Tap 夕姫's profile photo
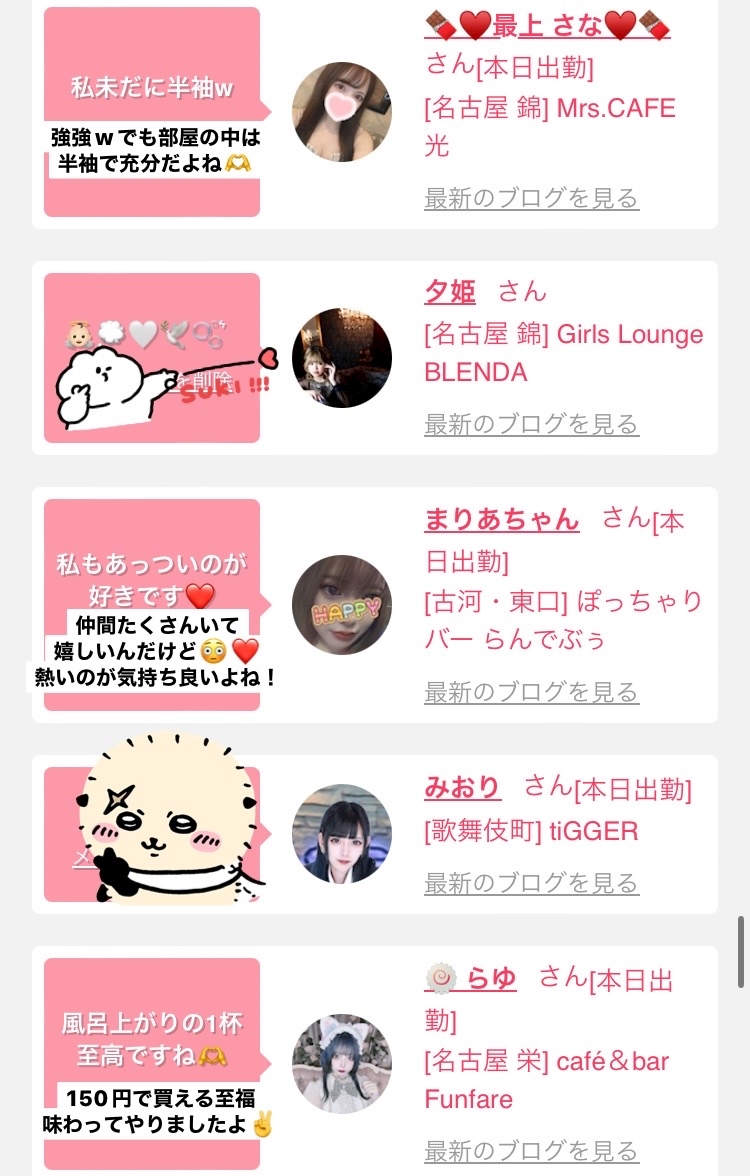750x1176 pixels. 342,358
